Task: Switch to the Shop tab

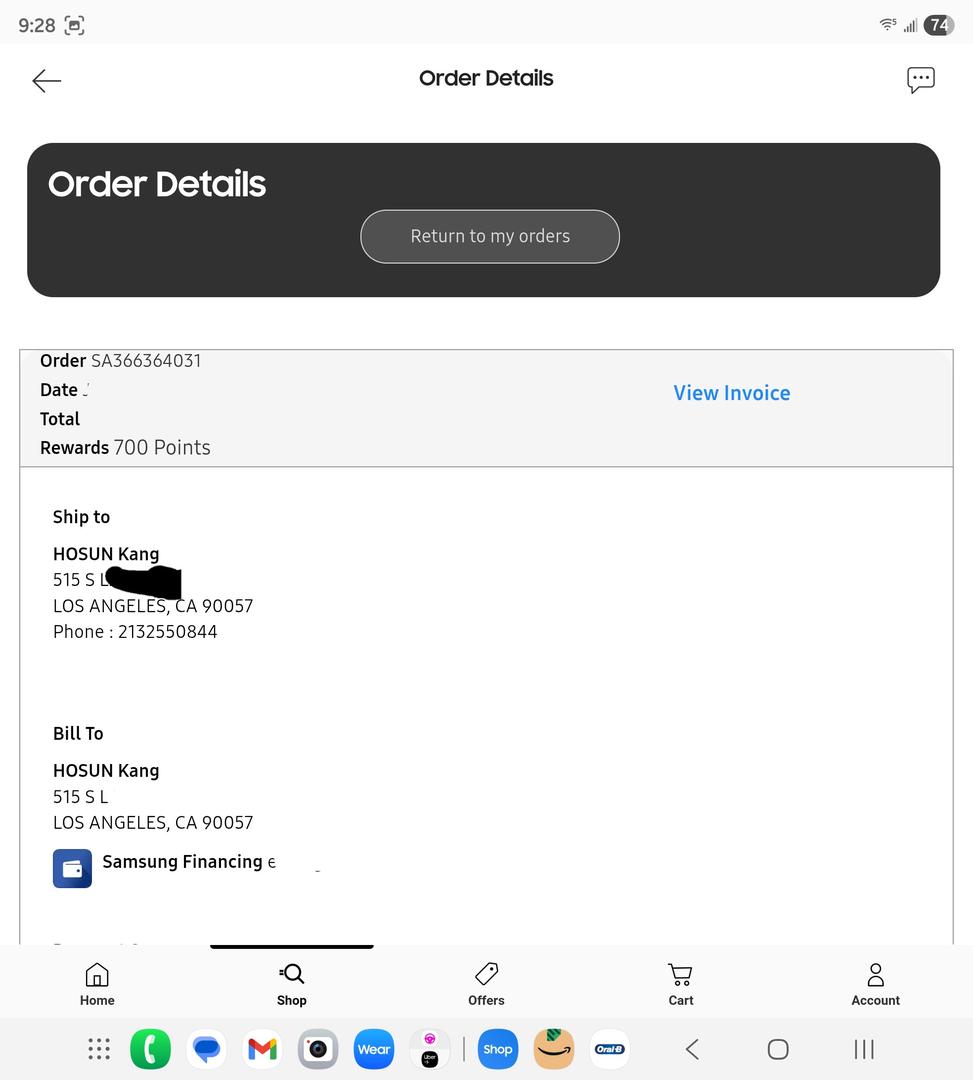Action: click(x=292, y=984)
